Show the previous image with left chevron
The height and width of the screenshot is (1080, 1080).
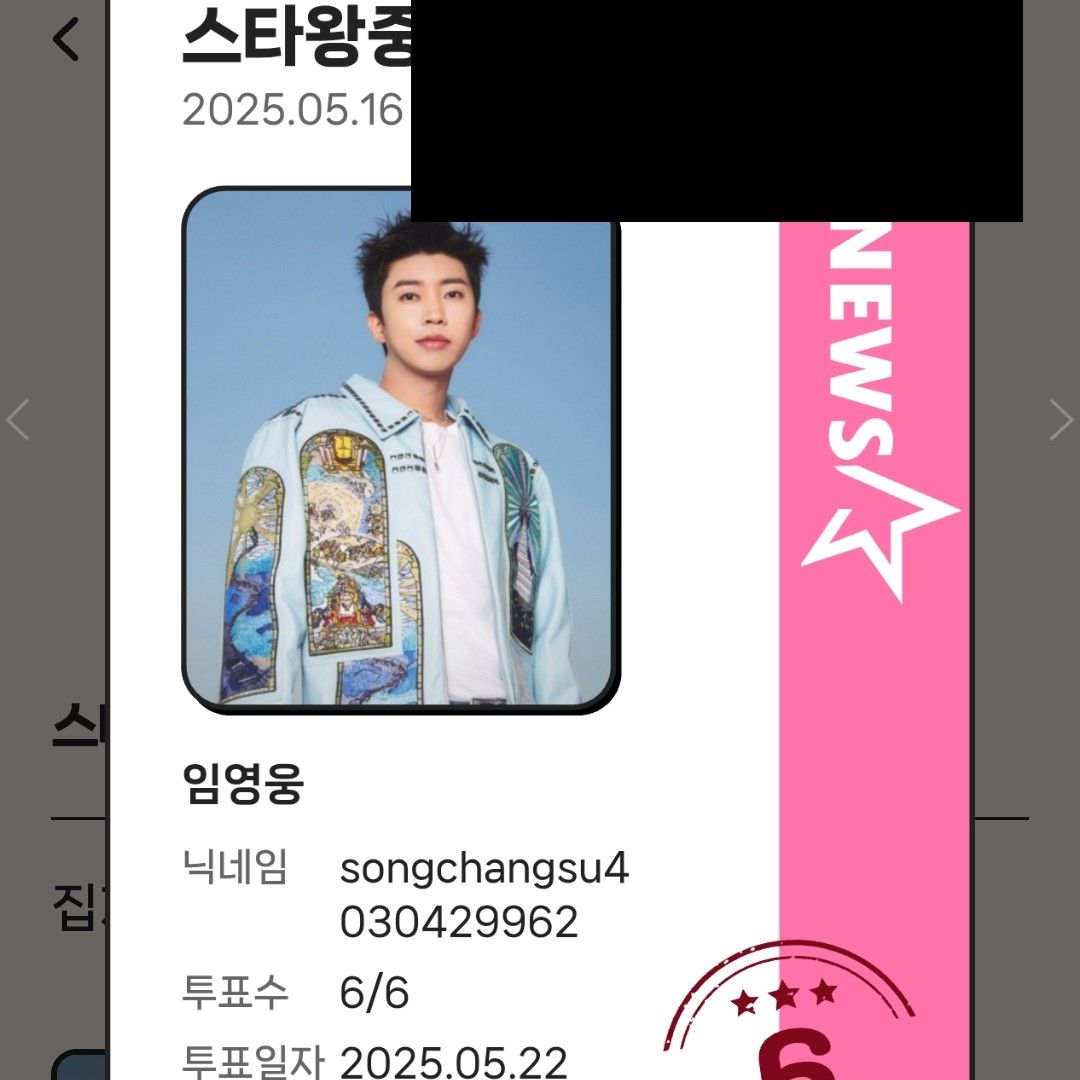18,420
